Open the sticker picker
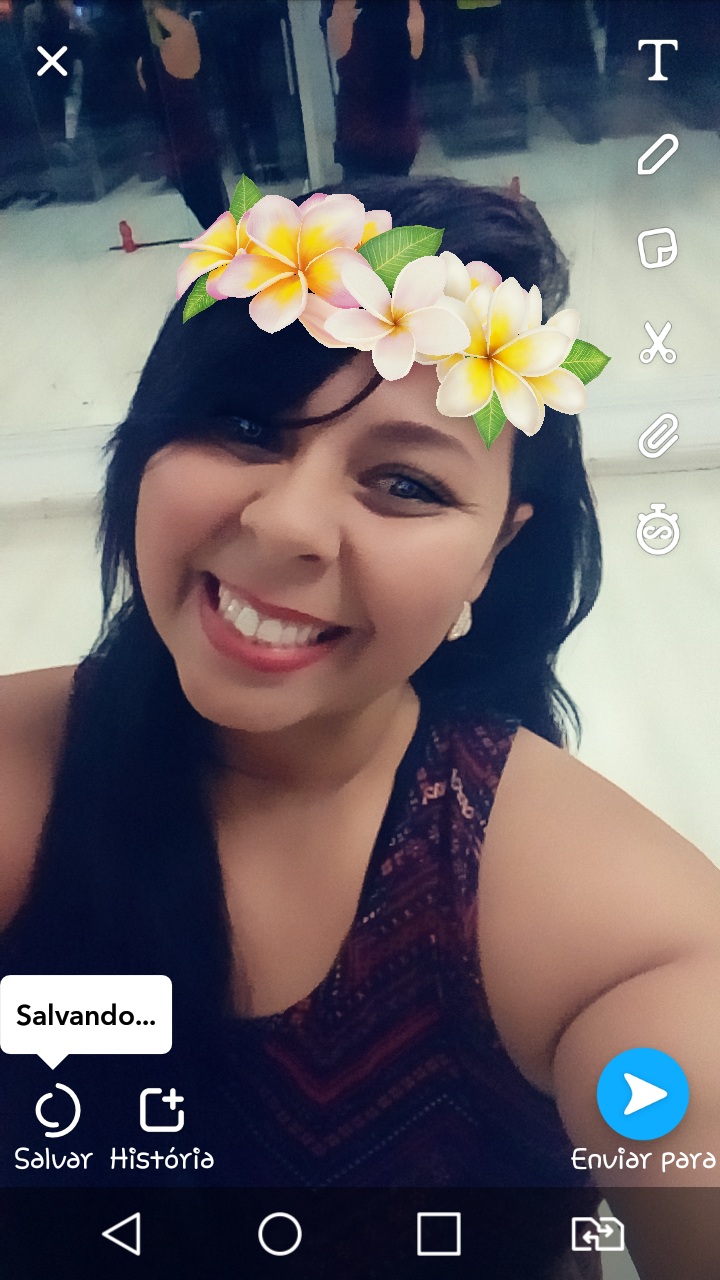This screenshot has height=1280, width=720. tap(658, 248)
